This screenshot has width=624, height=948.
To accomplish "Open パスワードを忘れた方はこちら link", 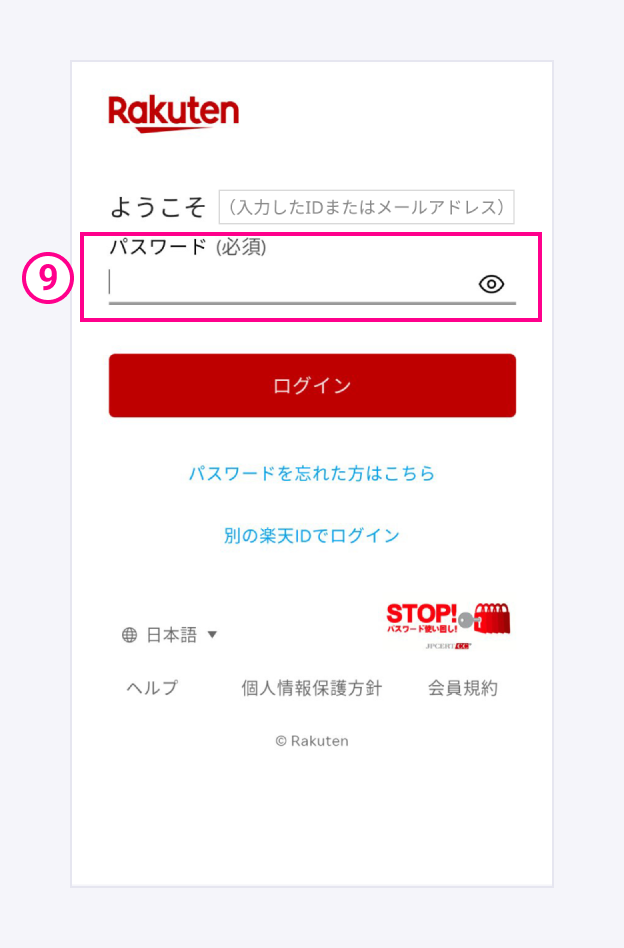I will 312,473.
